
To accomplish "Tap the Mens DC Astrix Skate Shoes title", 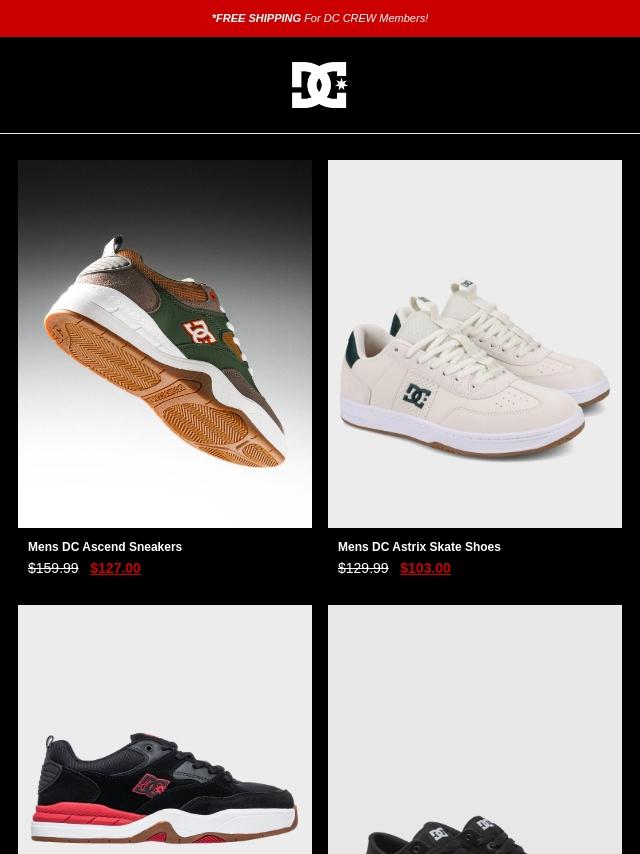I will click(419, 547).
